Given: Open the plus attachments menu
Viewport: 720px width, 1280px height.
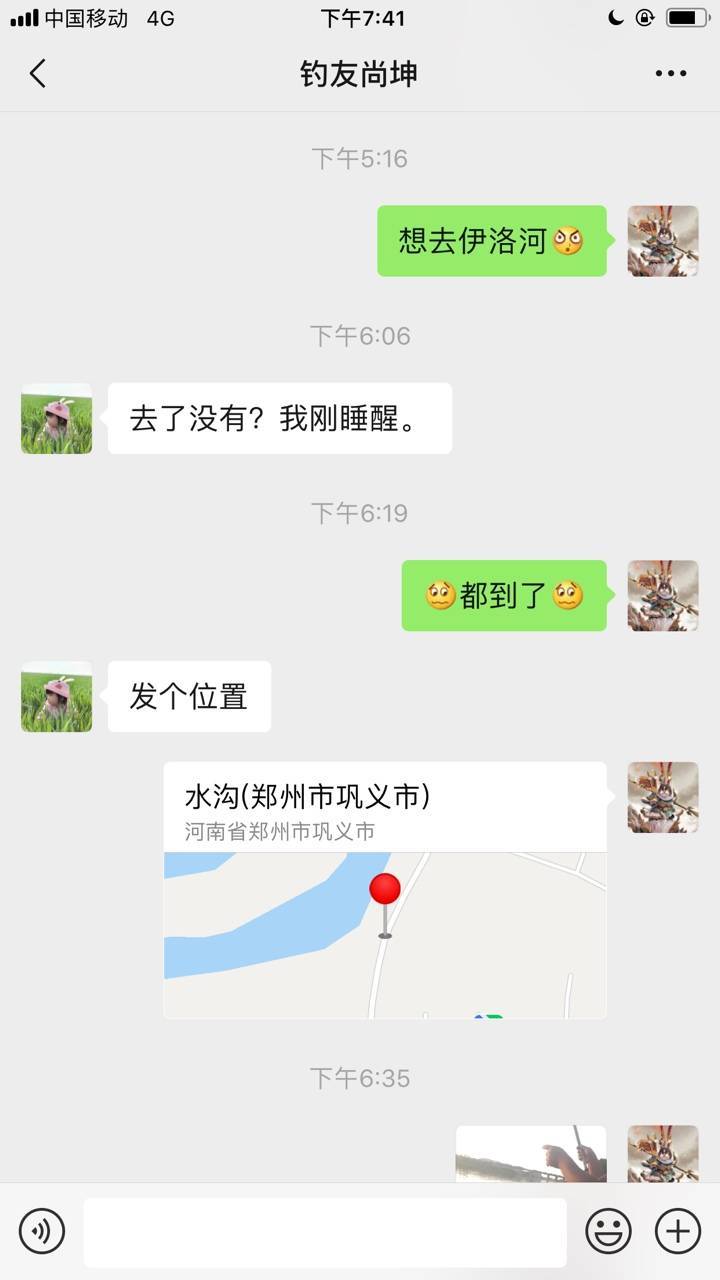Looking at the screenshot, I should (x=677, y=1230).
